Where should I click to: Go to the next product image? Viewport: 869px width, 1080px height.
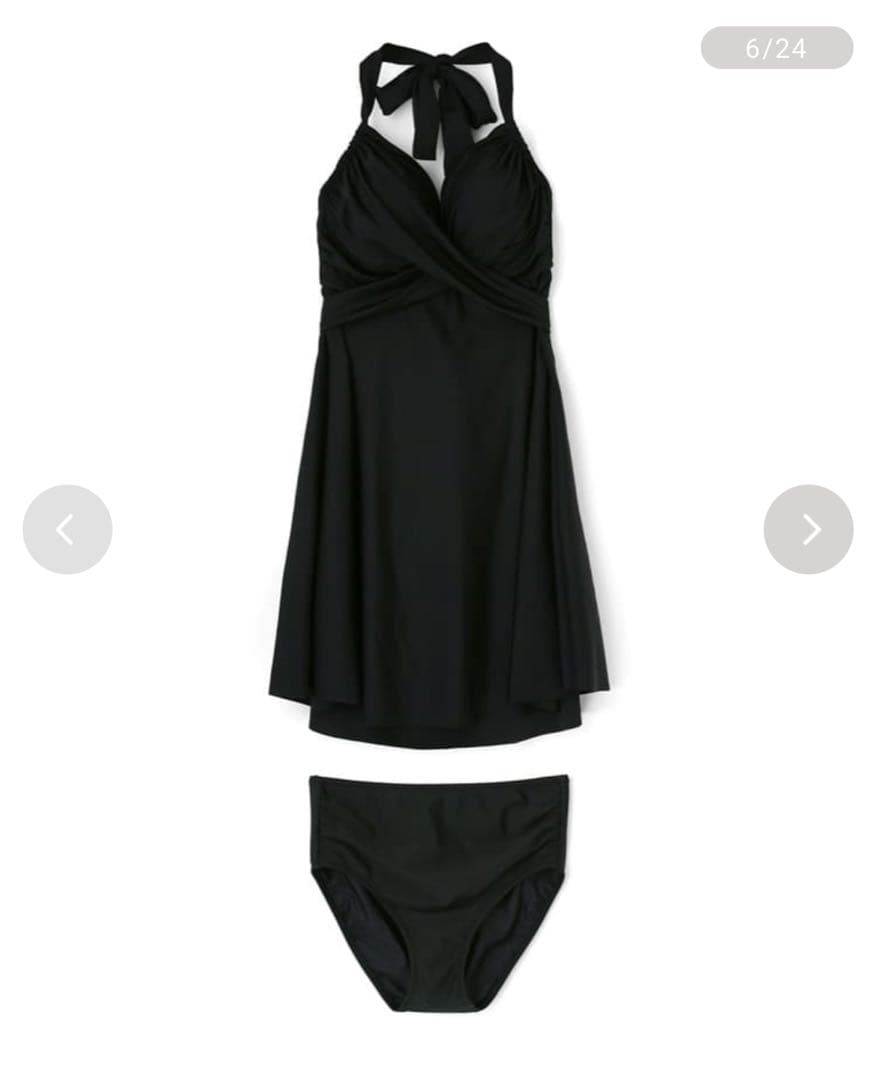tap(808, 529)
